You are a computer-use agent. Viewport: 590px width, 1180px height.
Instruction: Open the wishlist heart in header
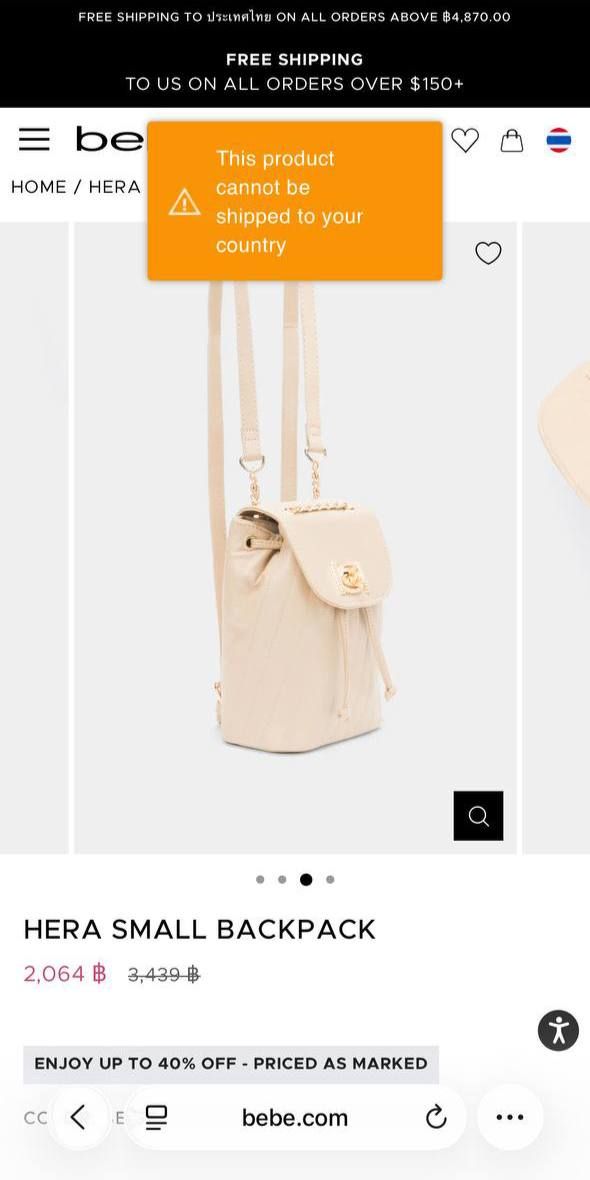[x=465, y=140]
